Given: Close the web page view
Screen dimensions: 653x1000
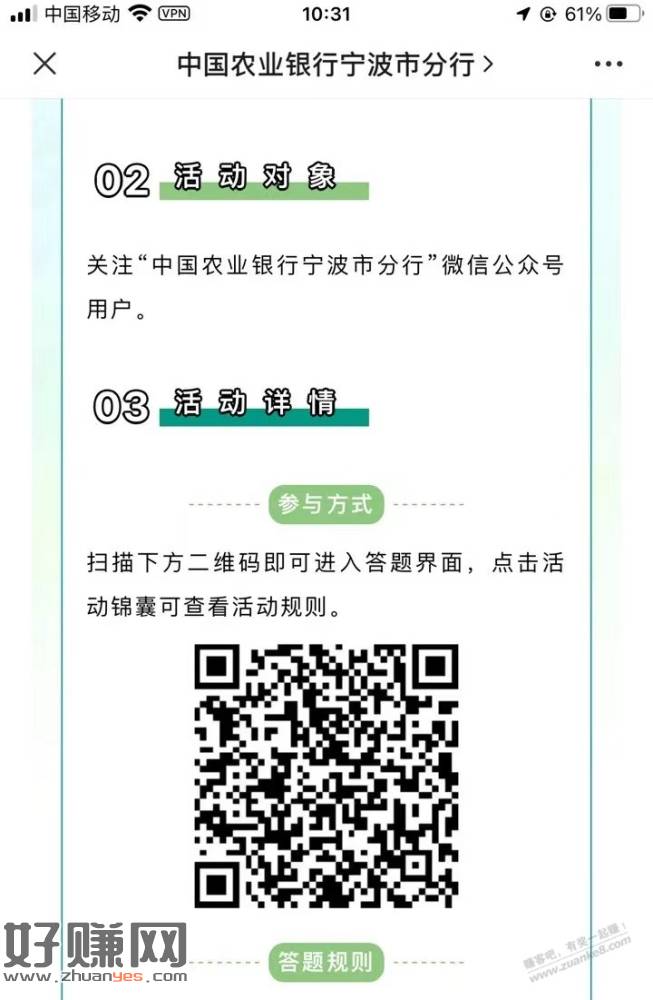Looking at the screenshot, I should click(x=44, y=64).
